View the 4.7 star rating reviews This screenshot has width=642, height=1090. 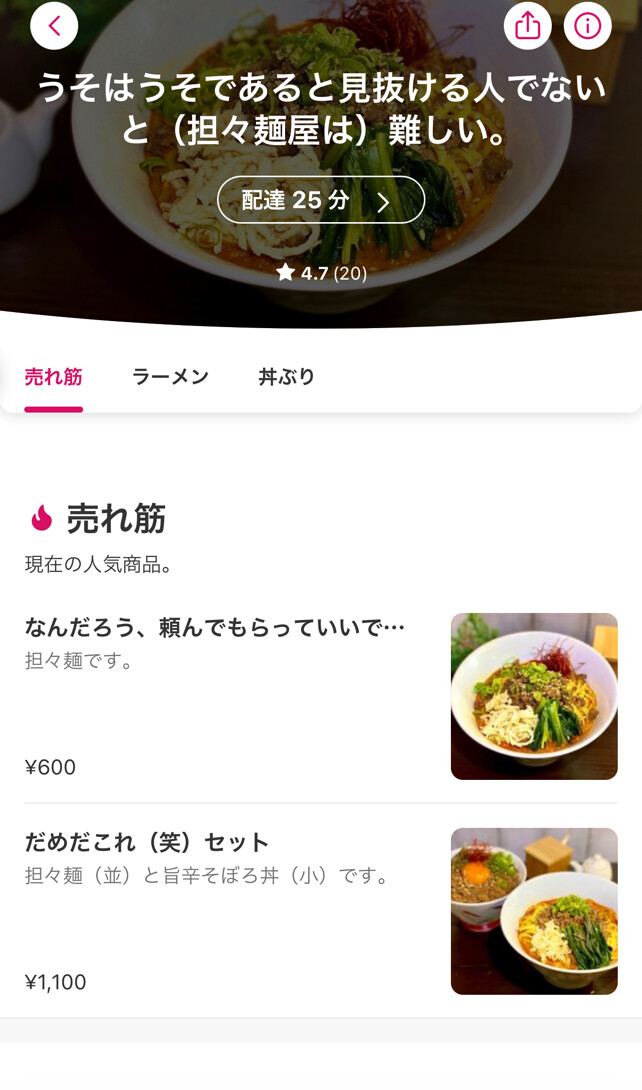[x=321, y=273]
